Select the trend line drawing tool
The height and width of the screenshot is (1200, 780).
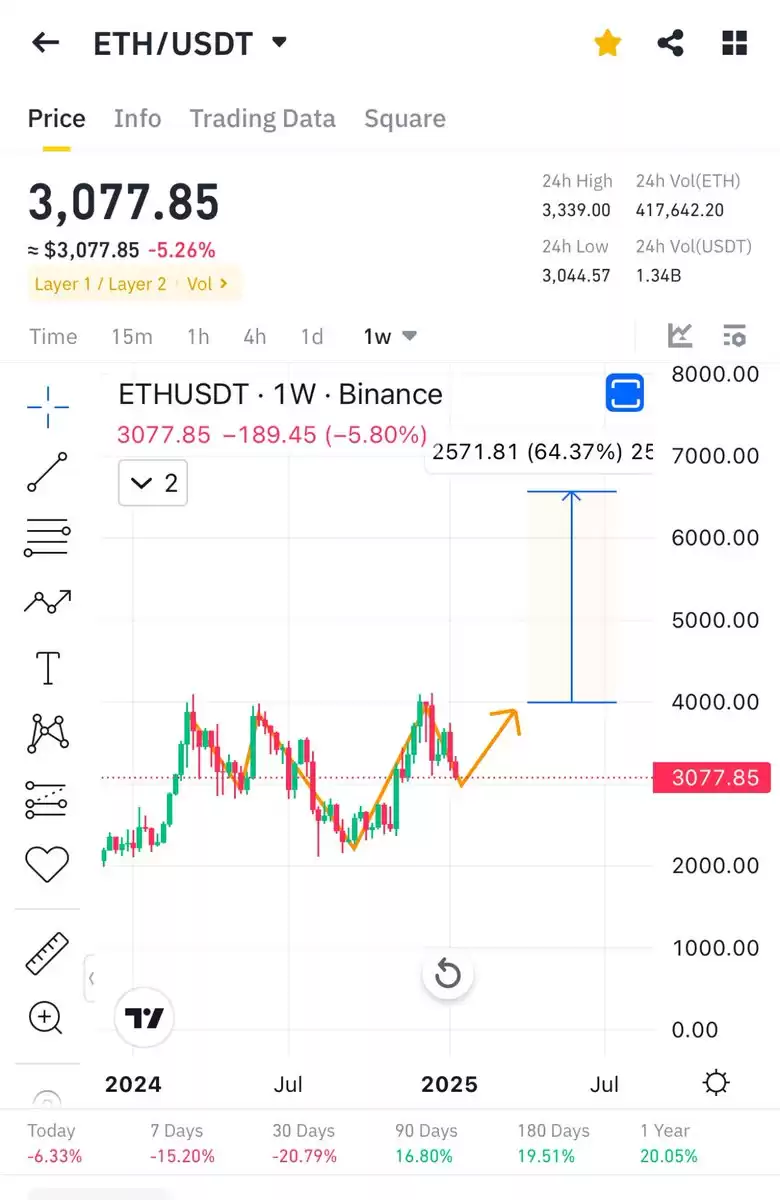click(x=47, y=472)
